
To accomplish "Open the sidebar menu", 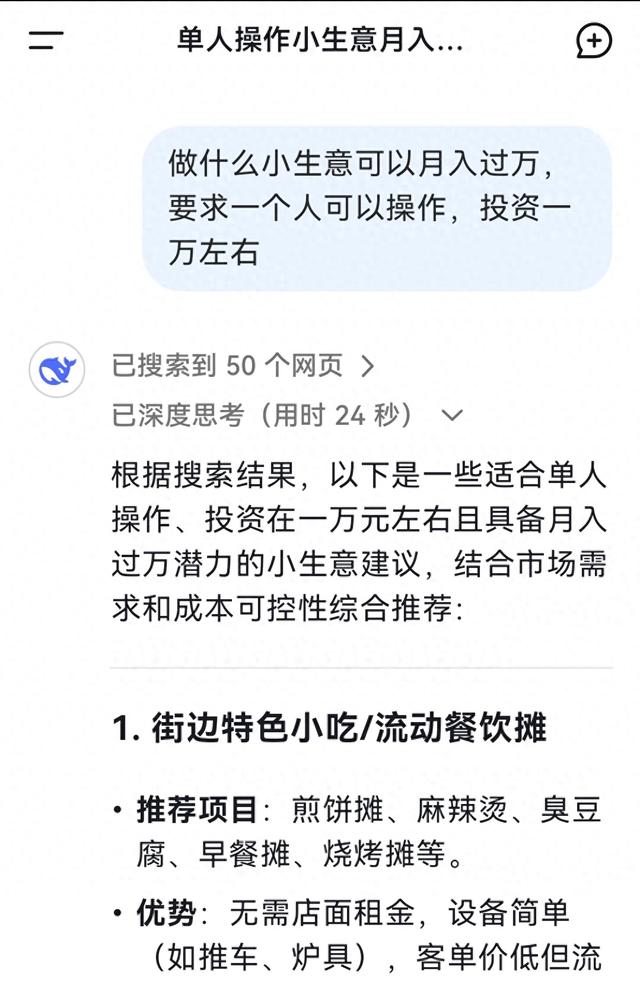I will point(46,40).
